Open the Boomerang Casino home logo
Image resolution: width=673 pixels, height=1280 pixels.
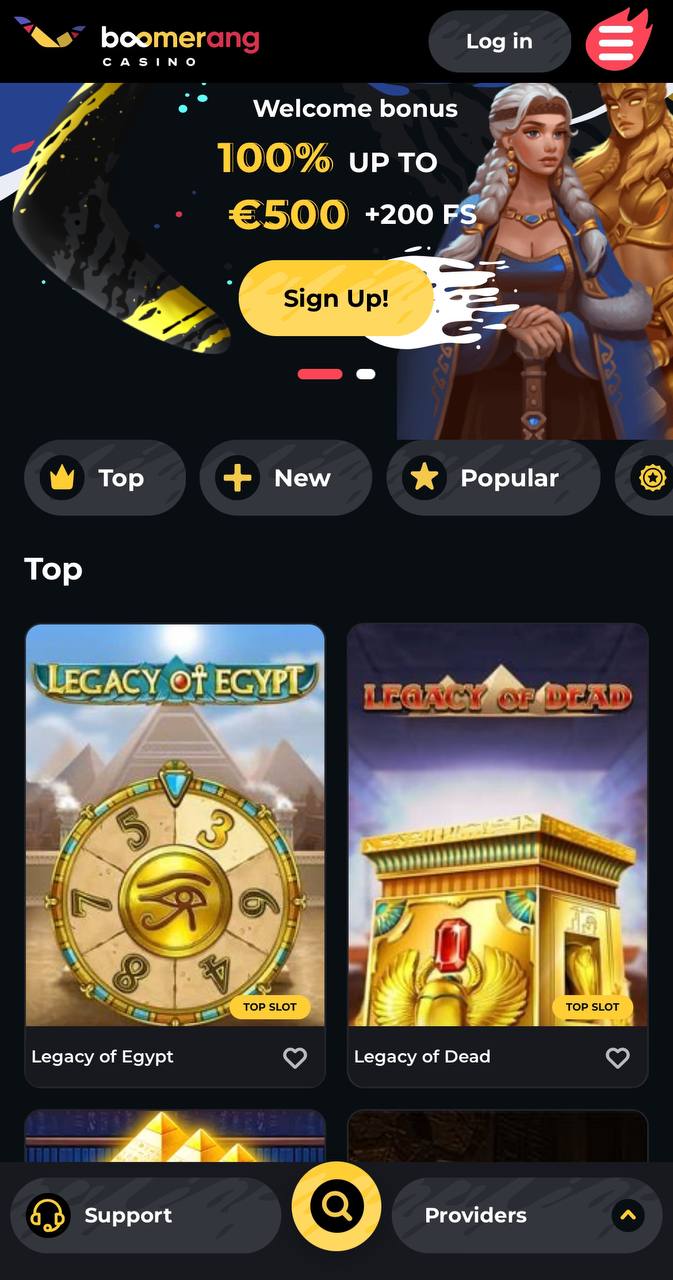(x=137, y=40)
